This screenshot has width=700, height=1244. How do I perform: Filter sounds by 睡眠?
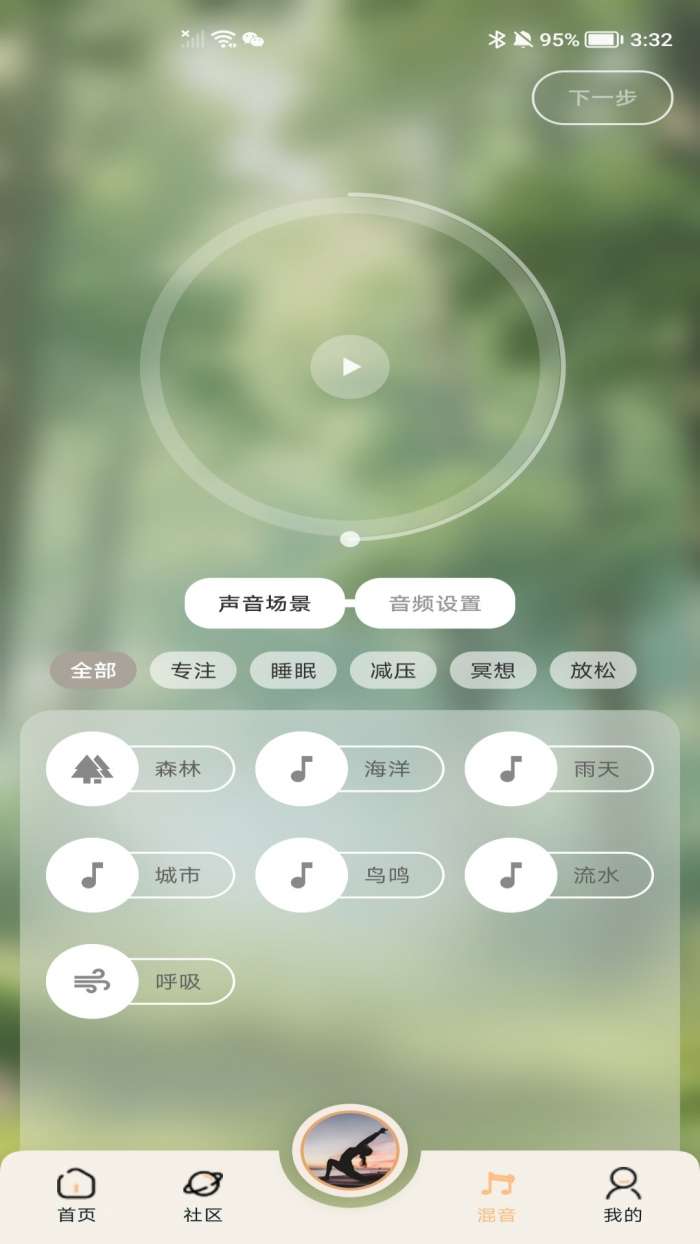(x=293, y=670)
